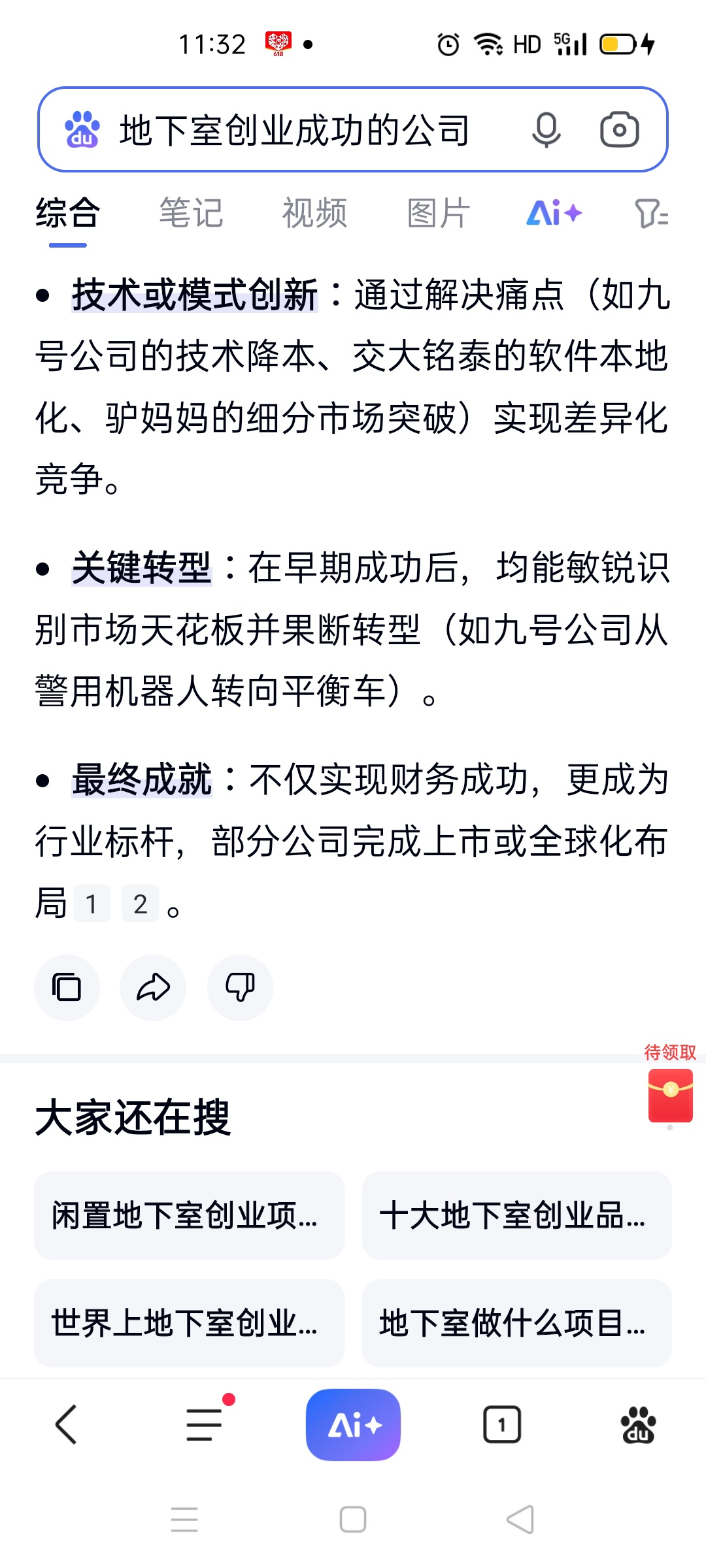Open the Ai+ assistant button in bottom bar
Image resolution: width=706 pixels, height=1568 pixels.
[353, 1425]
